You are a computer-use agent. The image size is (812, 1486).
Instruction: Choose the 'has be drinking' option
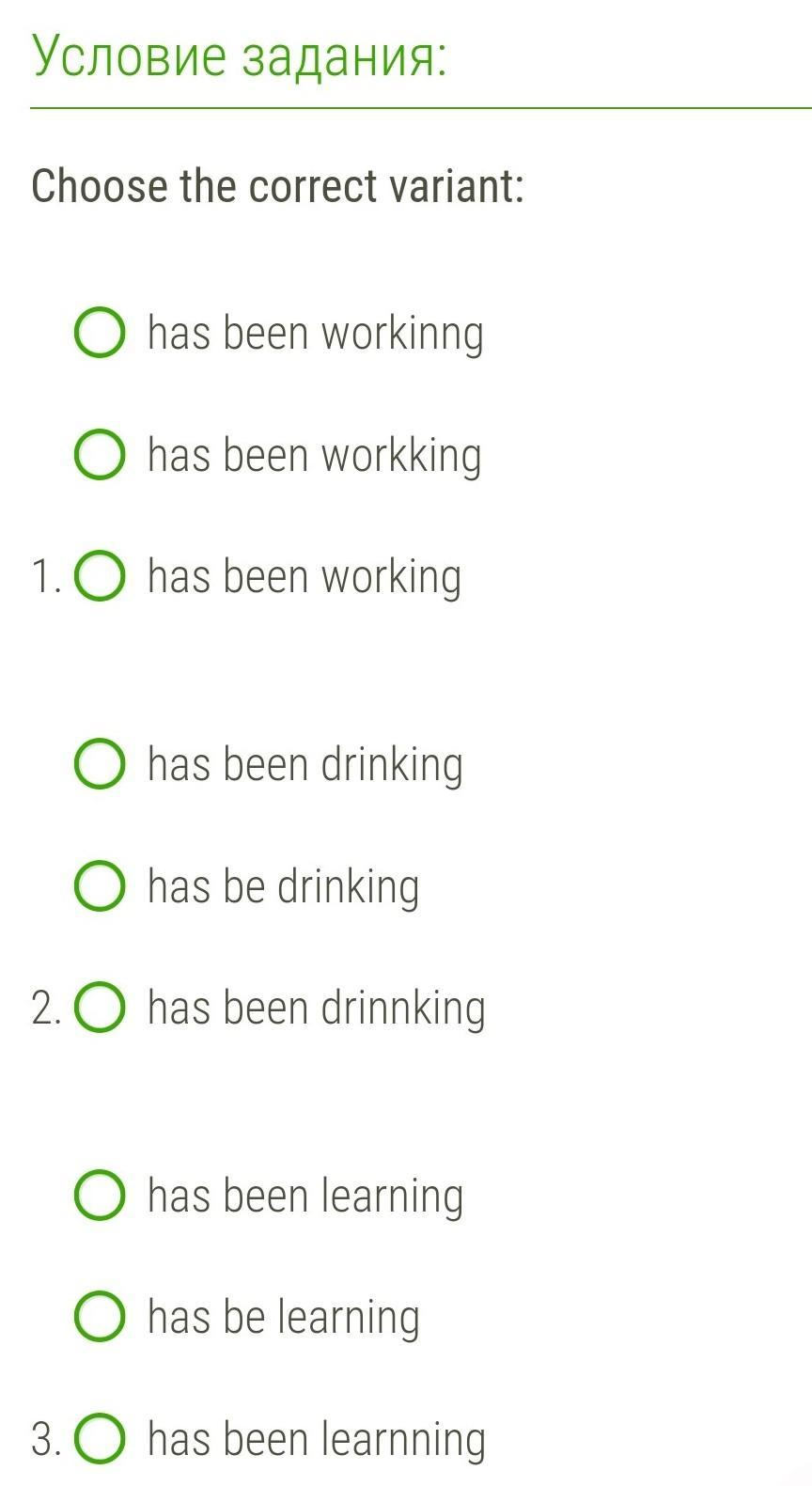[x=100, y=885]
